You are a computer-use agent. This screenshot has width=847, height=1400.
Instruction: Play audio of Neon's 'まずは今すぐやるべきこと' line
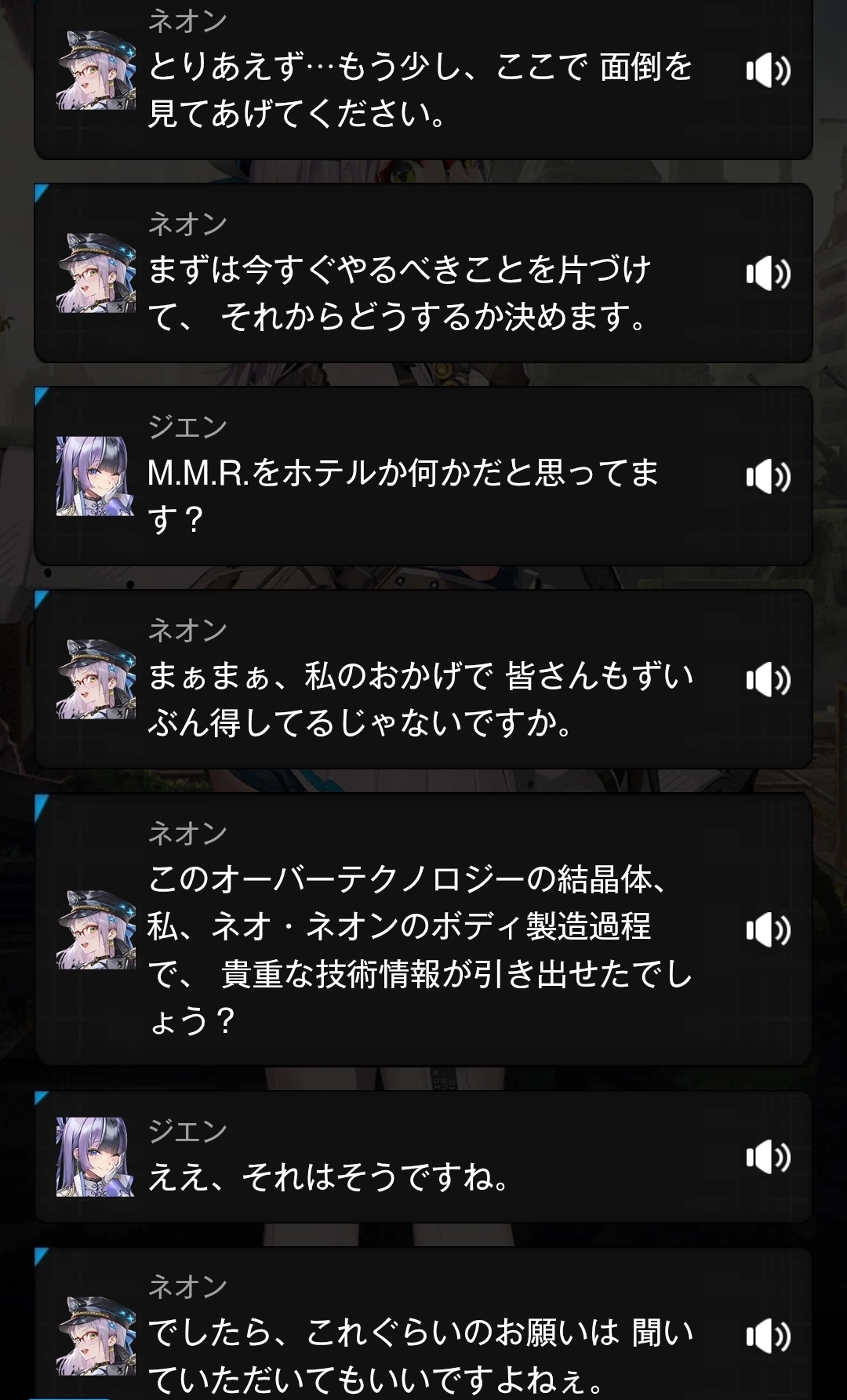point(768,273)
